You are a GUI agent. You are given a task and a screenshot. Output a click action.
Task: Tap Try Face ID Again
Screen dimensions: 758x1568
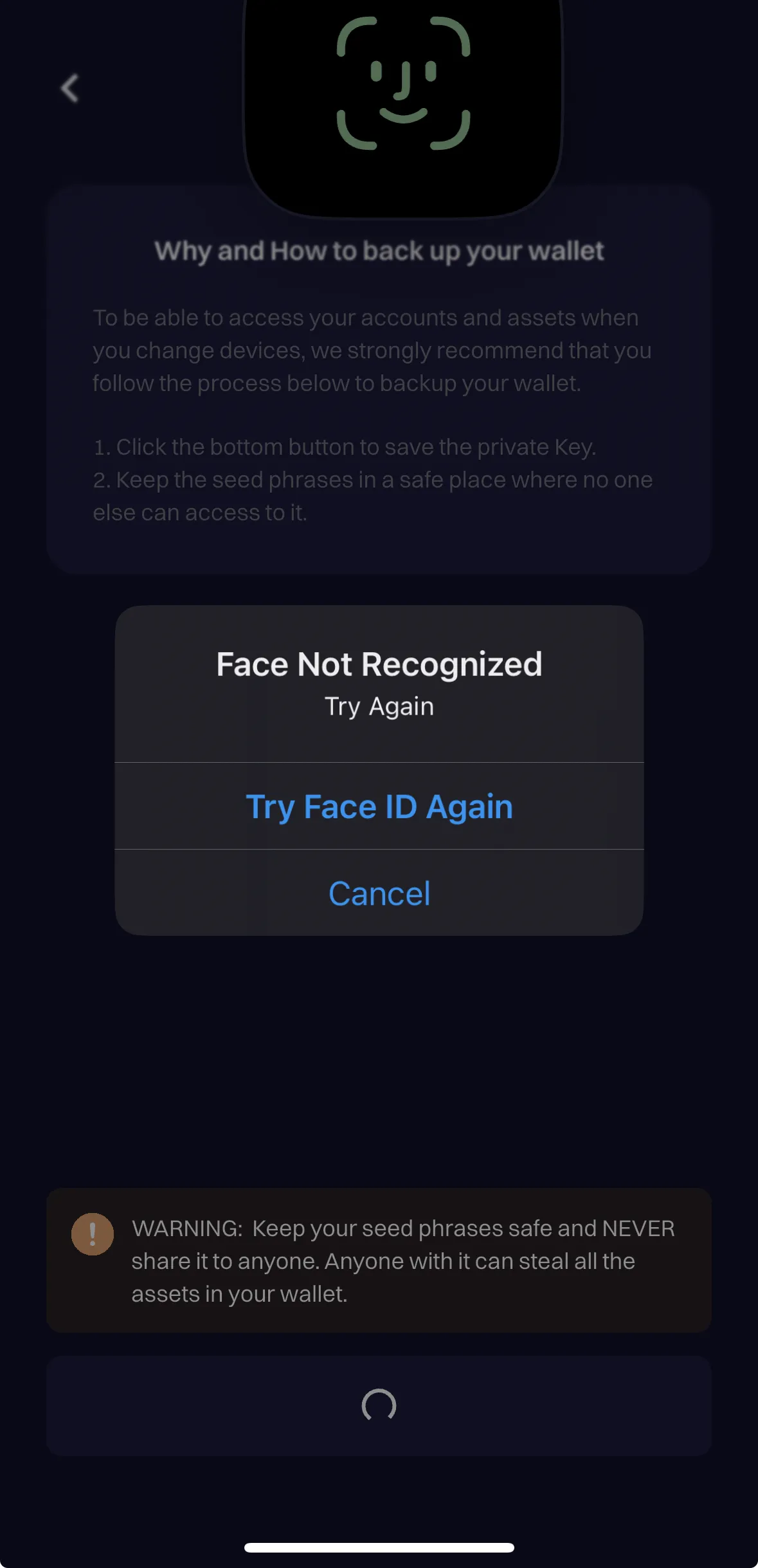(379, 807)
